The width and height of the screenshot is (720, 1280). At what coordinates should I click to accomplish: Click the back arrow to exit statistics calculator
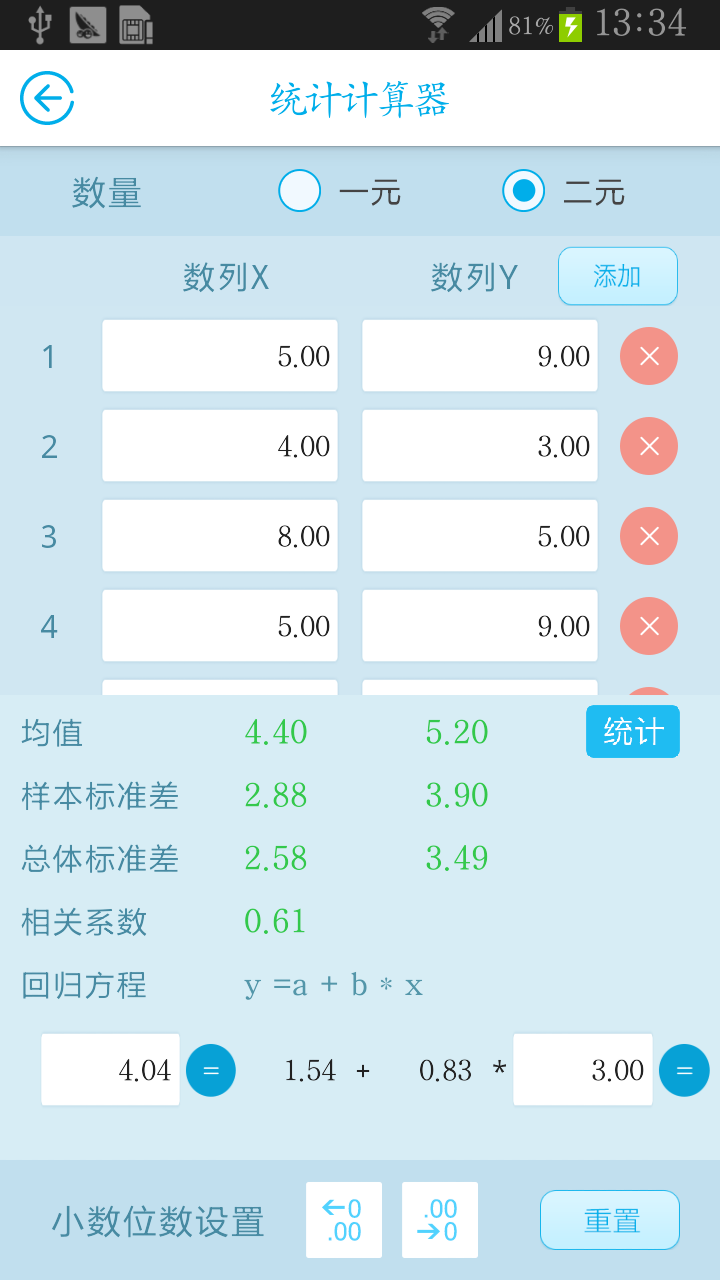(x=46, y=97)
